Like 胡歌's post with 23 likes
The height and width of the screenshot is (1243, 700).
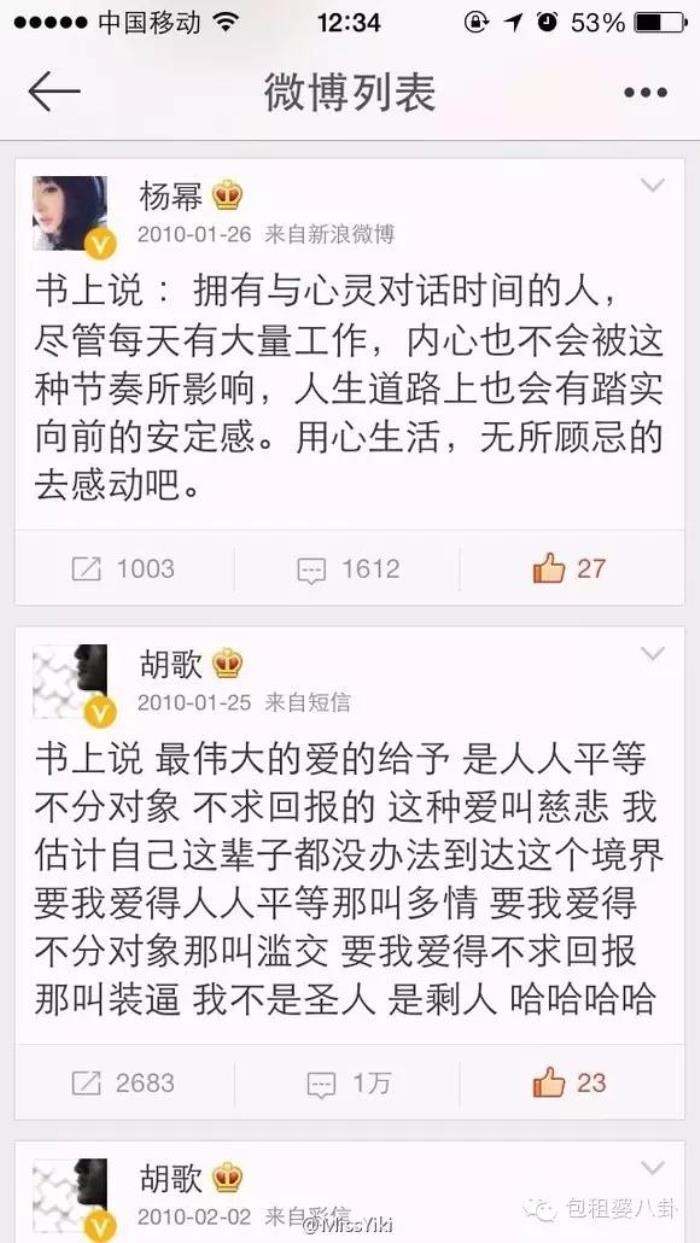coord(570,1083)
